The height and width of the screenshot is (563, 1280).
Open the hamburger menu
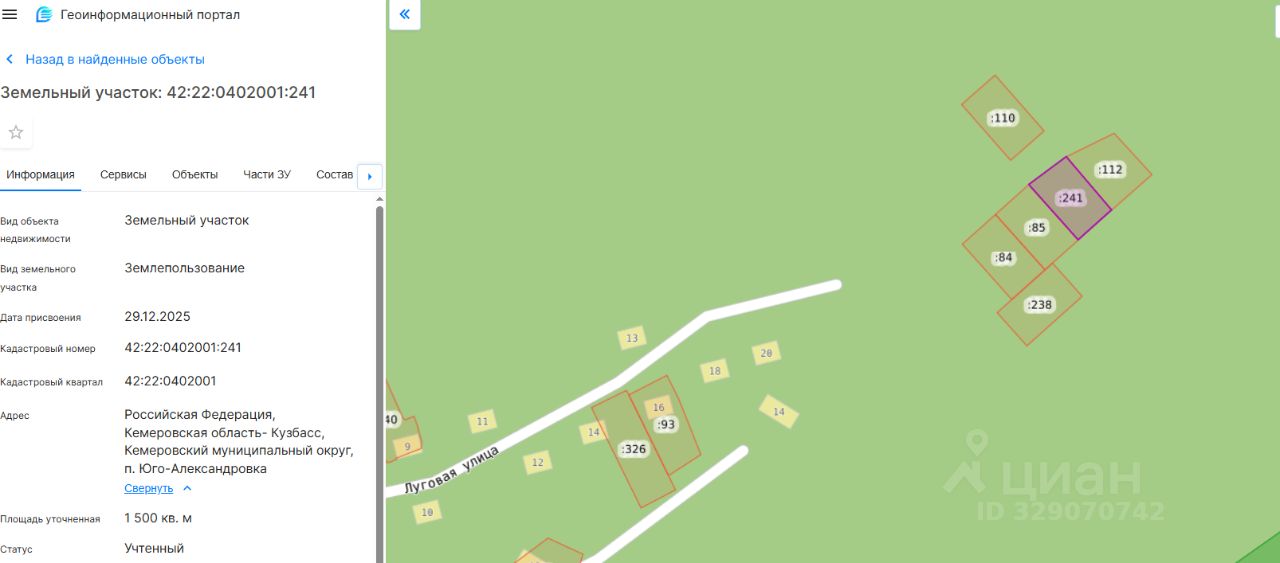tap(10, 14)
